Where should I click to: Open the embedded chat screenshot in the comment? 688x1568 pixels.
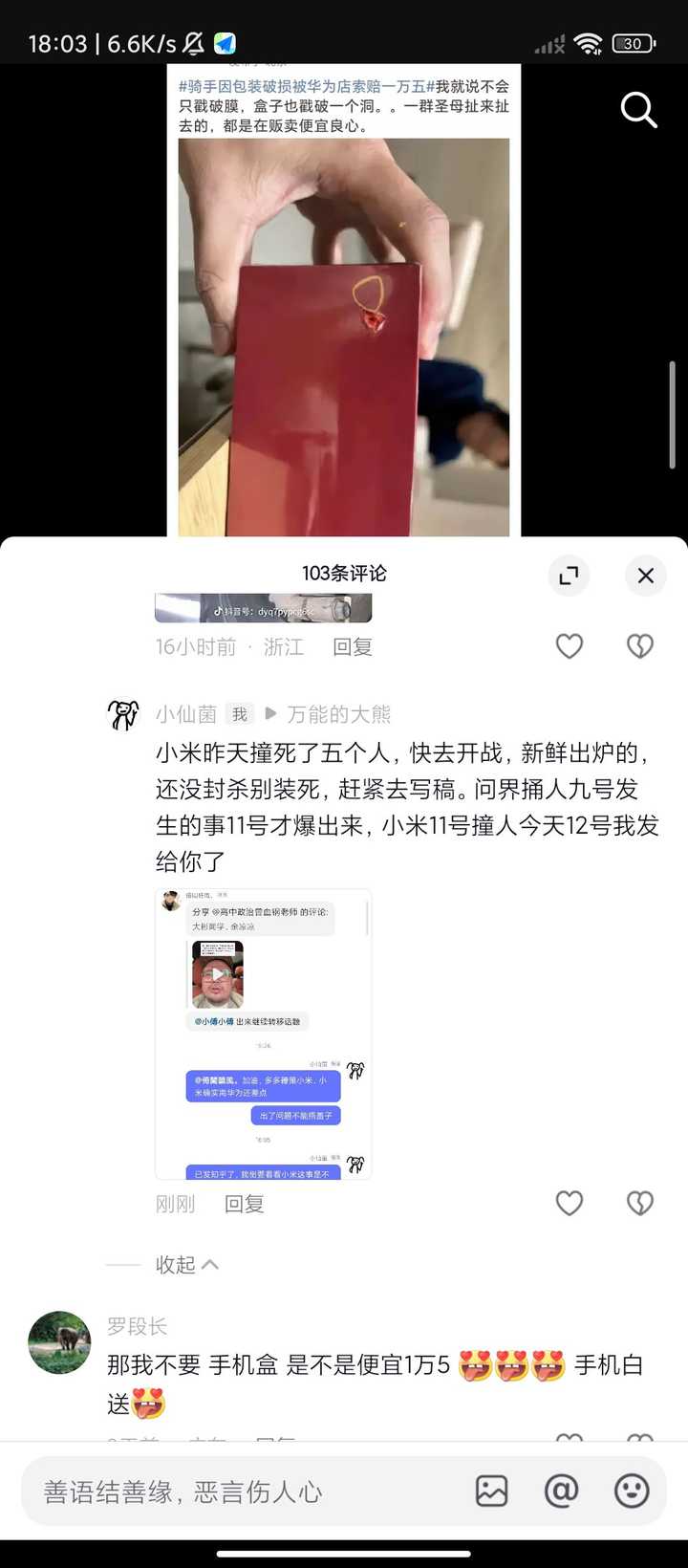point(263,1033)
